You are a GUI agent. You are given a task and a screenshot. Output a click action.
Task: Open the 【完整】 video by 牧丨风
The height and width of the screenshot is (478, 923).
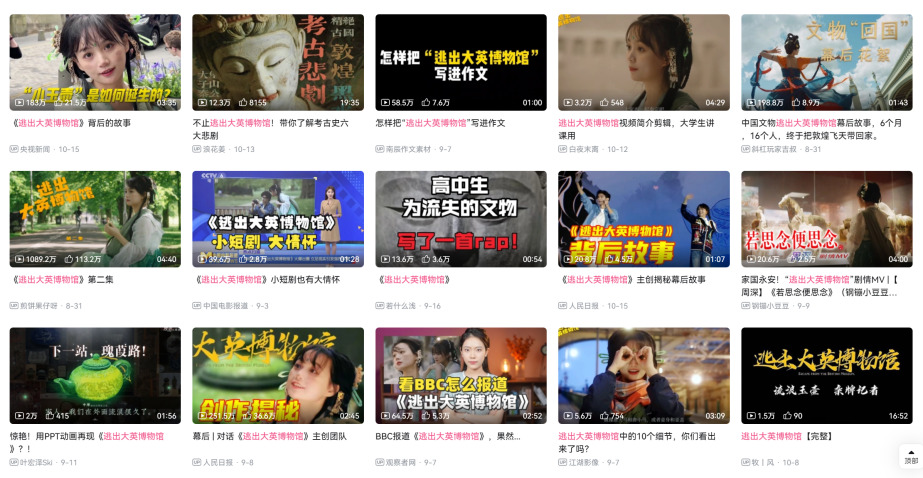(x=827, y=375)
